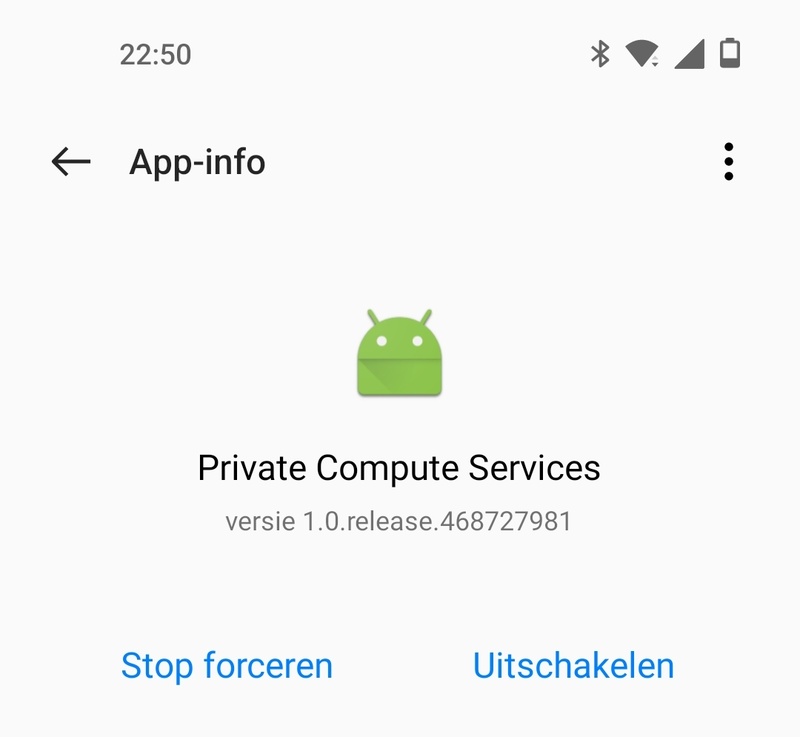Select Uitschakelen to disable the app
The image size is (800, 737).
(573, 665)
